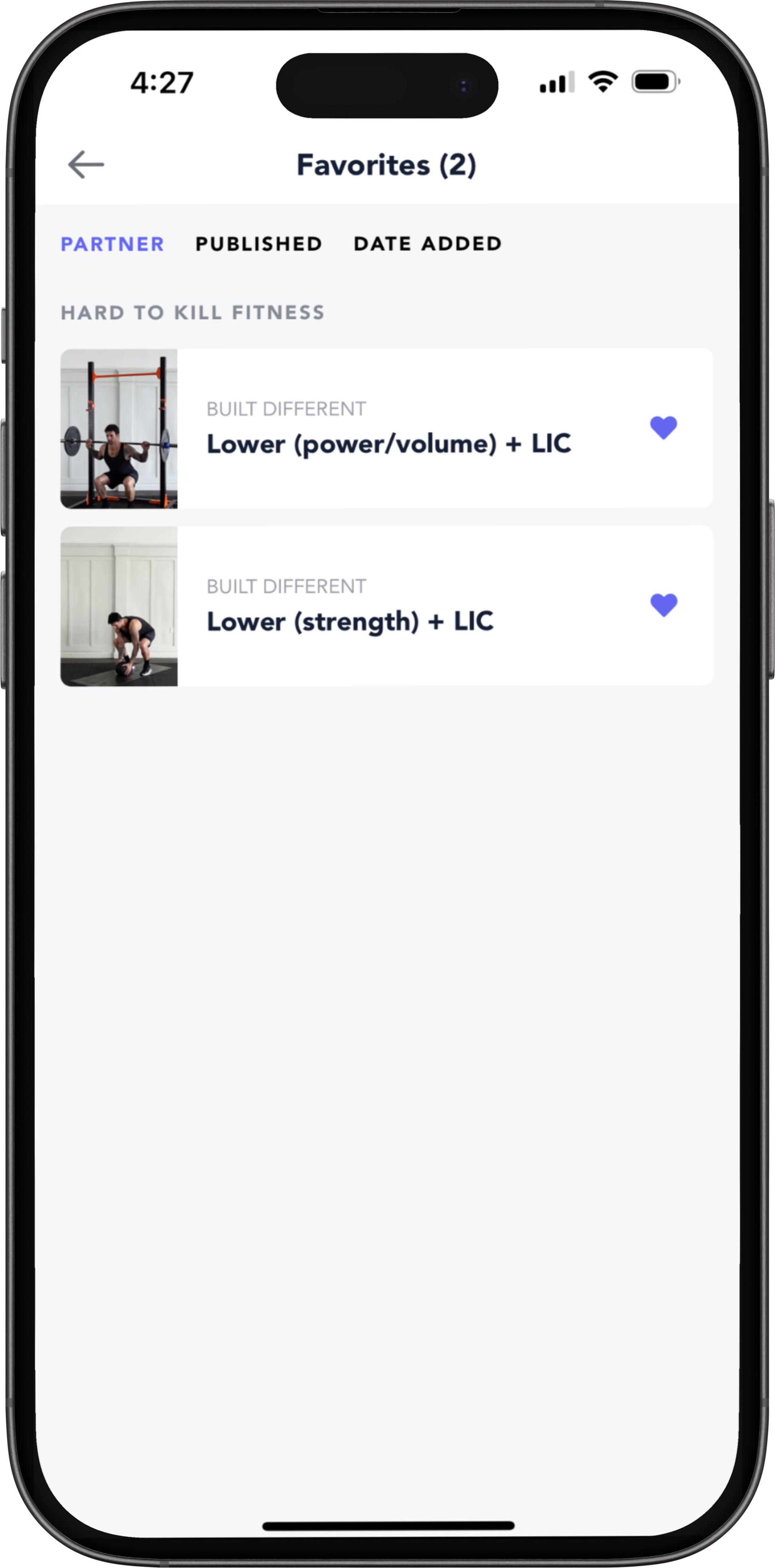Select the Partner sort tab

[113, 244]
